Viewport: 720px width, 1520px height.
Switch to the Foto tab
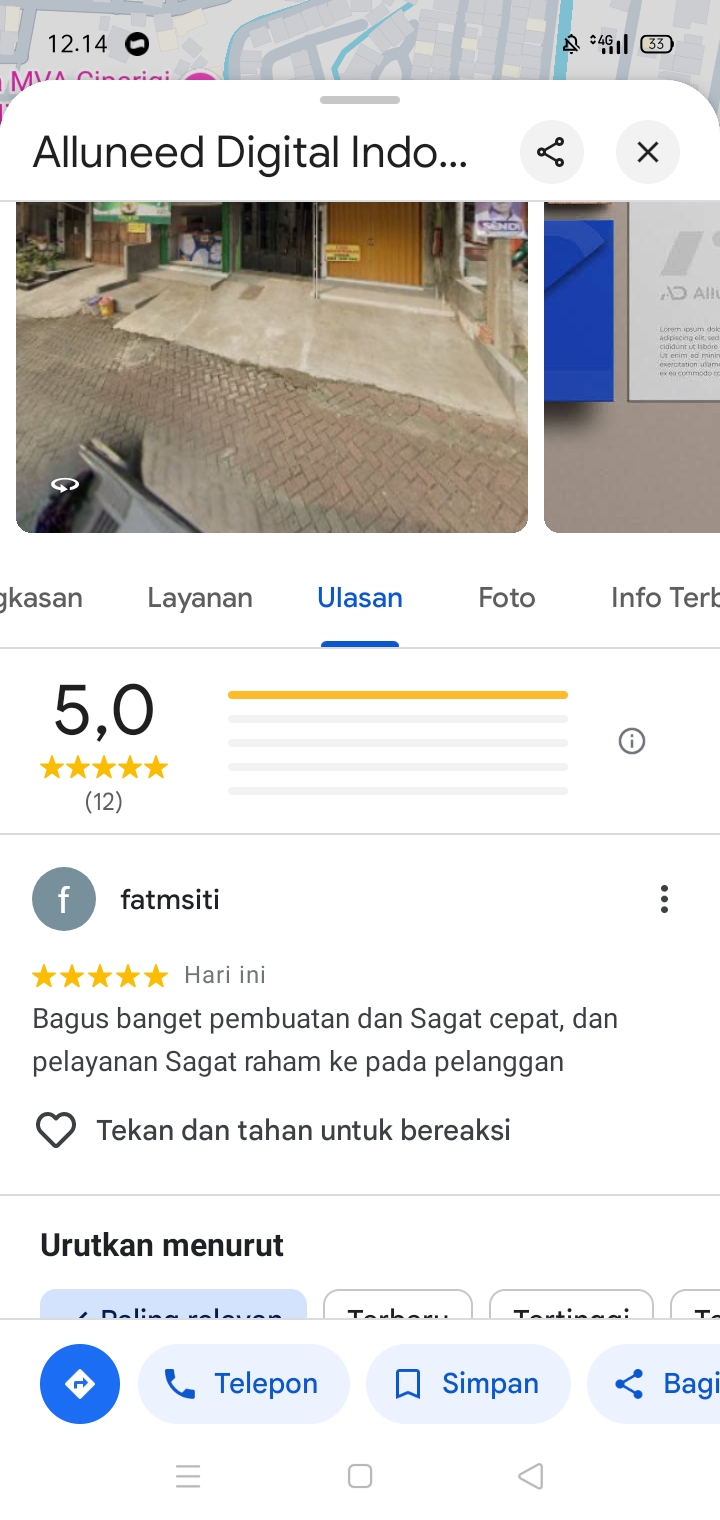point(507,598)
